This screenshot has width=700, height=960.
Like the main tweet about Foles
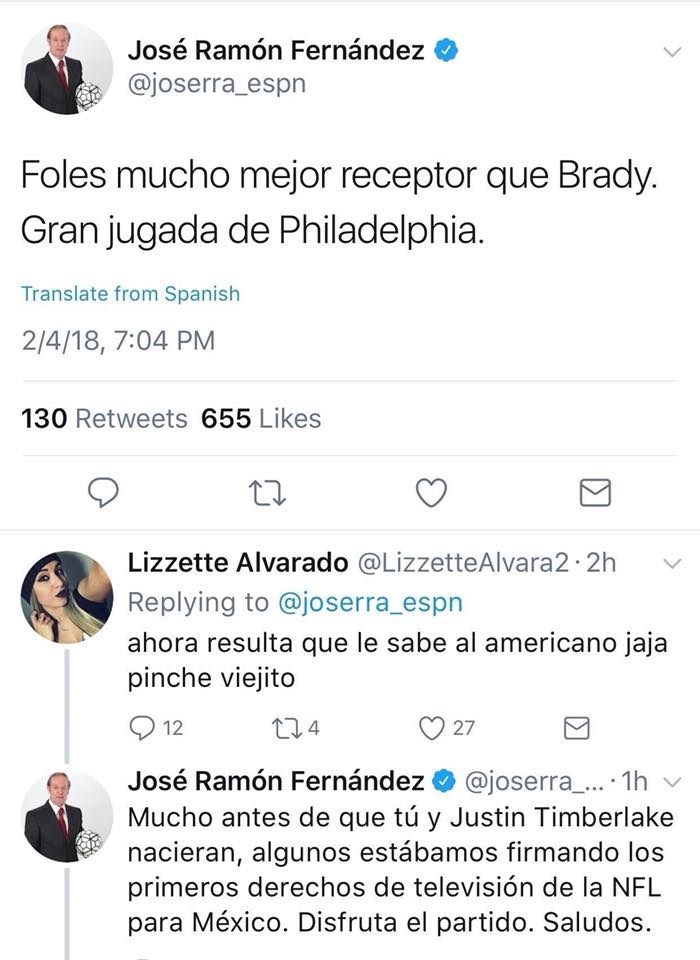tap(431, 492)
